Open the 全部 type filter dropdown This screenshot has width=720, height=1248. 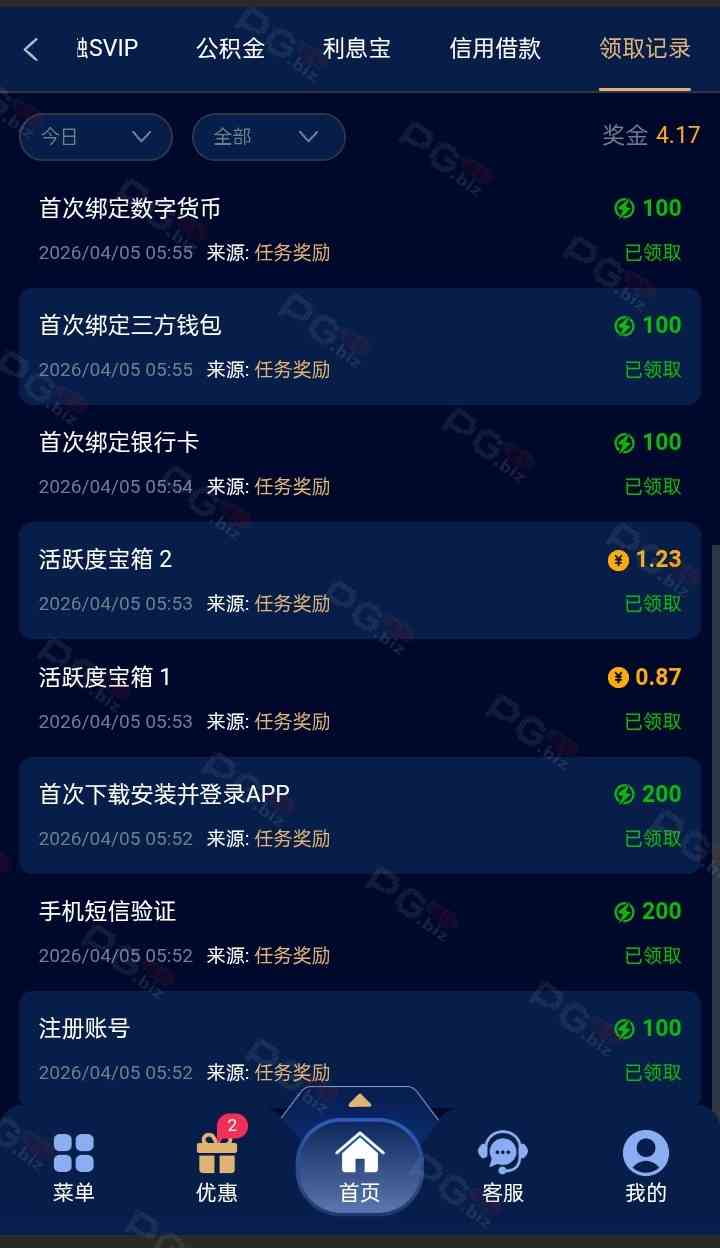point(268,137)
